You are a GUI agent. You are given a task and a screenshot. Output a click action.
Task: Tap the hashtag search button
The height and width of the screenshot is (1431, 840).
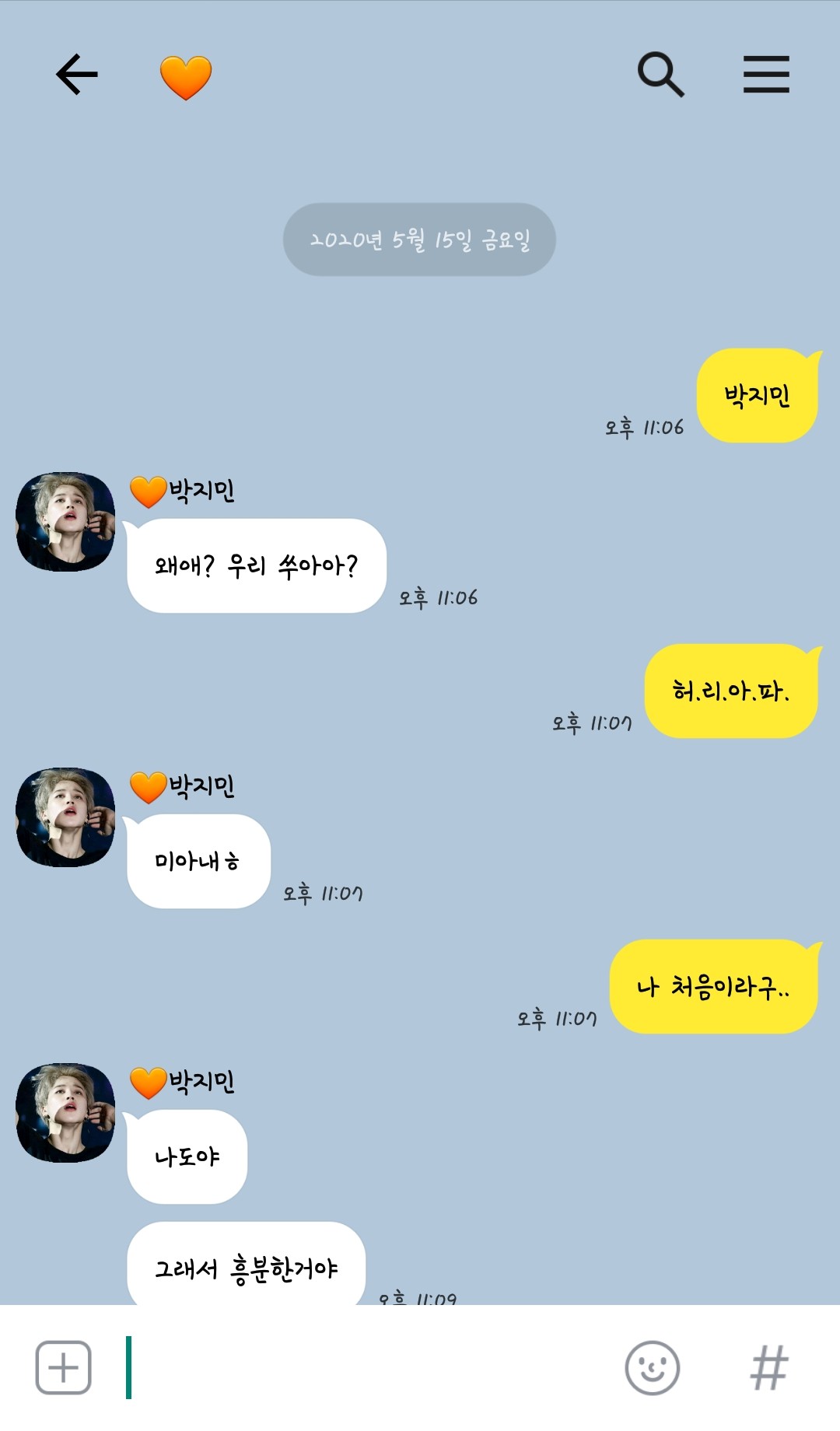click(769, 1367)
